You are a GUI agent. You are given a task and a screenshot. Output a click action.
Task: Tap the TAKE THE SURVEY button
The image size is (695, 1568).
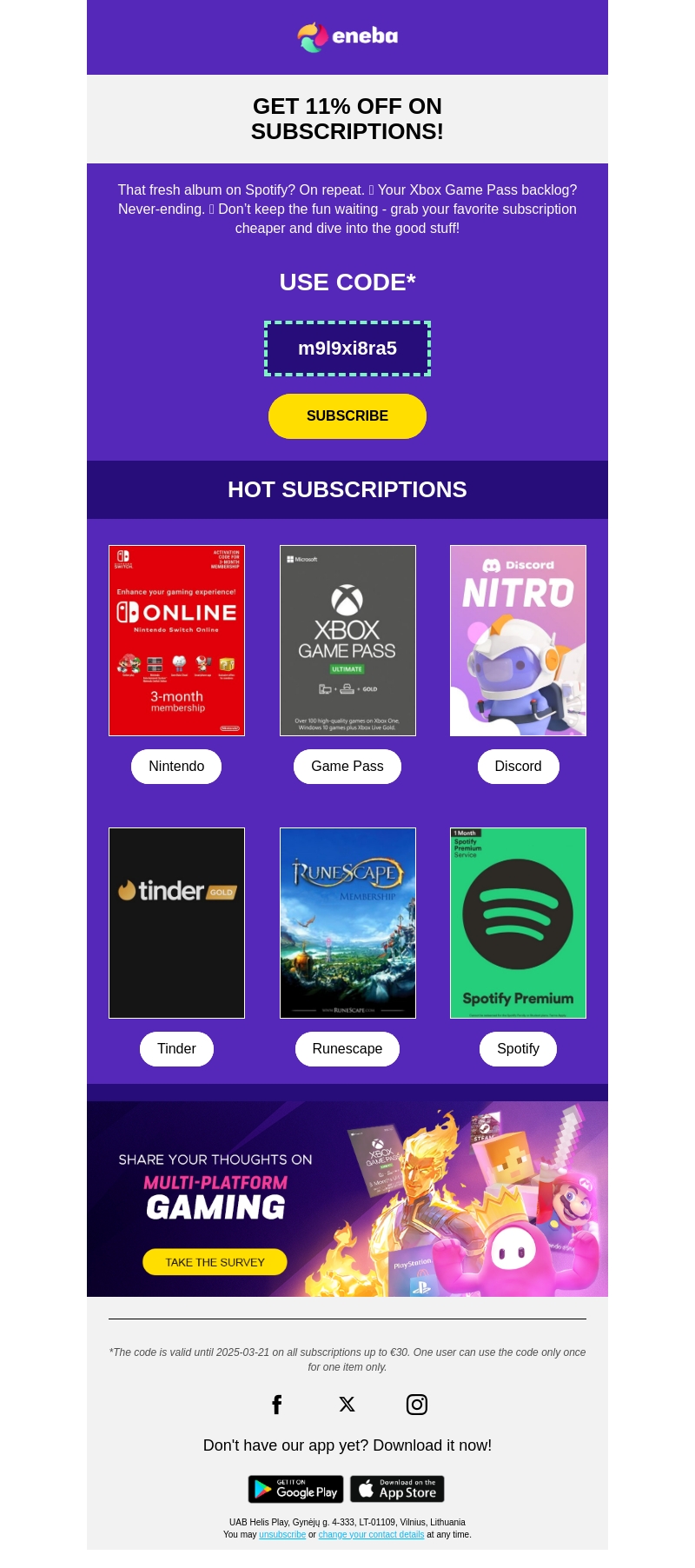(x=215, y=1262)
